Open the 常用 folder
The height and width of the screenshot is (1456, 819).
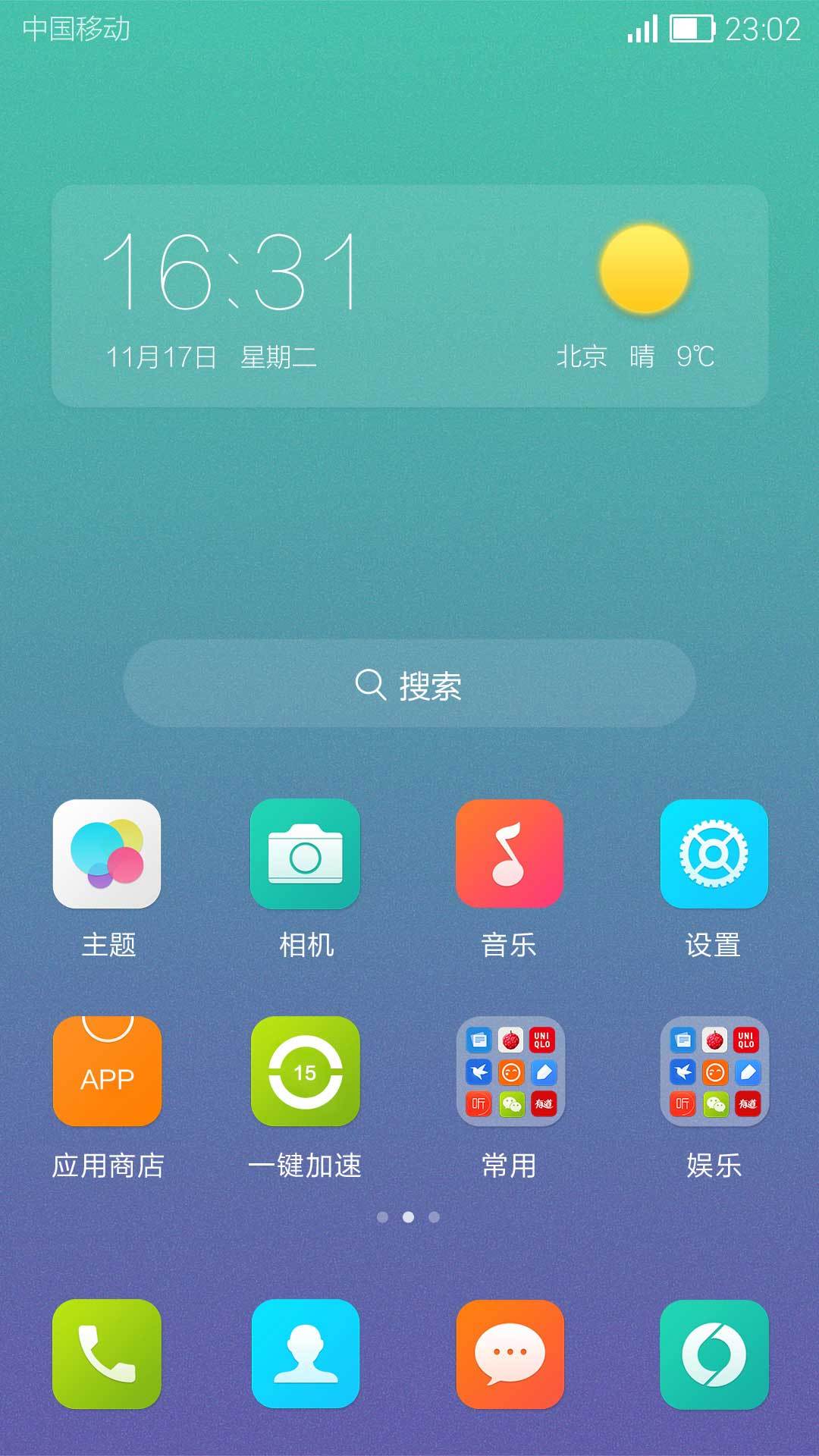(510, 1071)
